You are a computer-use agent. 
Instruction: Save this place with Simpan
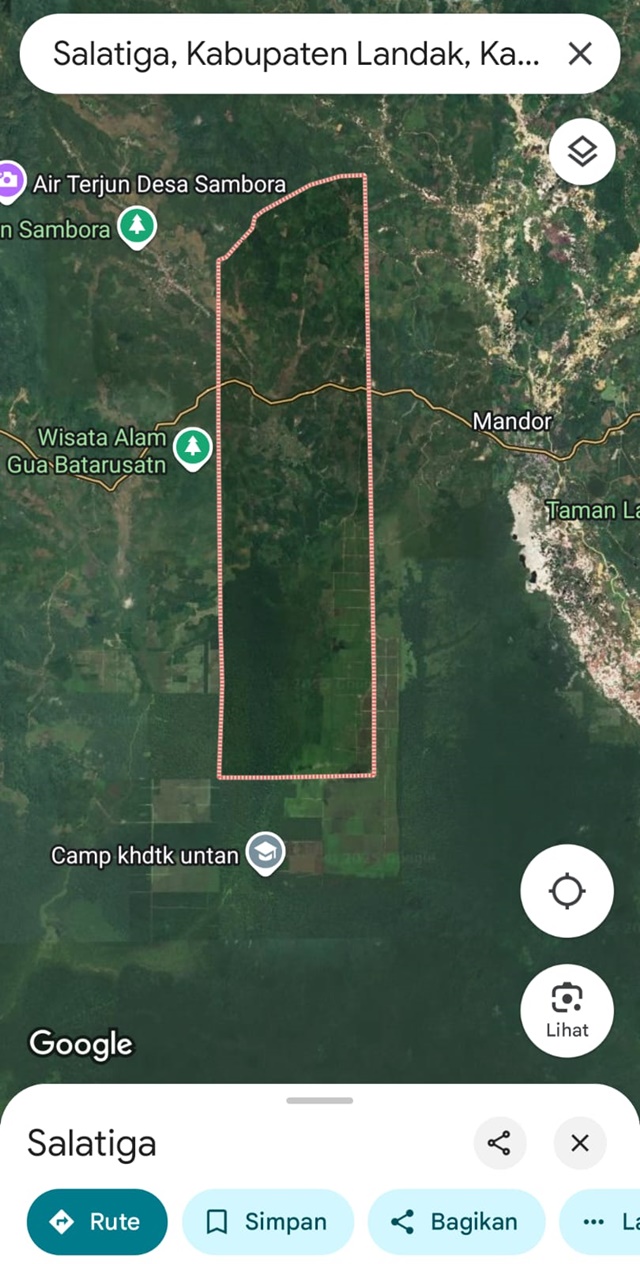click(267, 1221)
